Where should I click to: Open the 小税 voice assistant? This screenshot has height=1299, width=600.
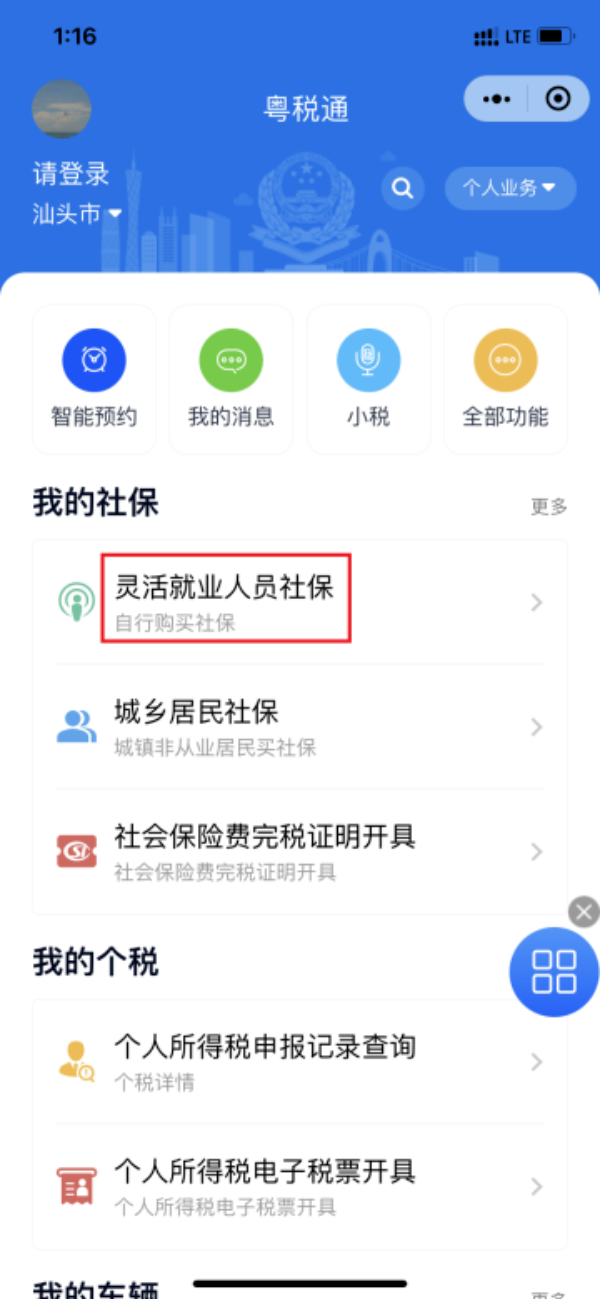[368, 380]
